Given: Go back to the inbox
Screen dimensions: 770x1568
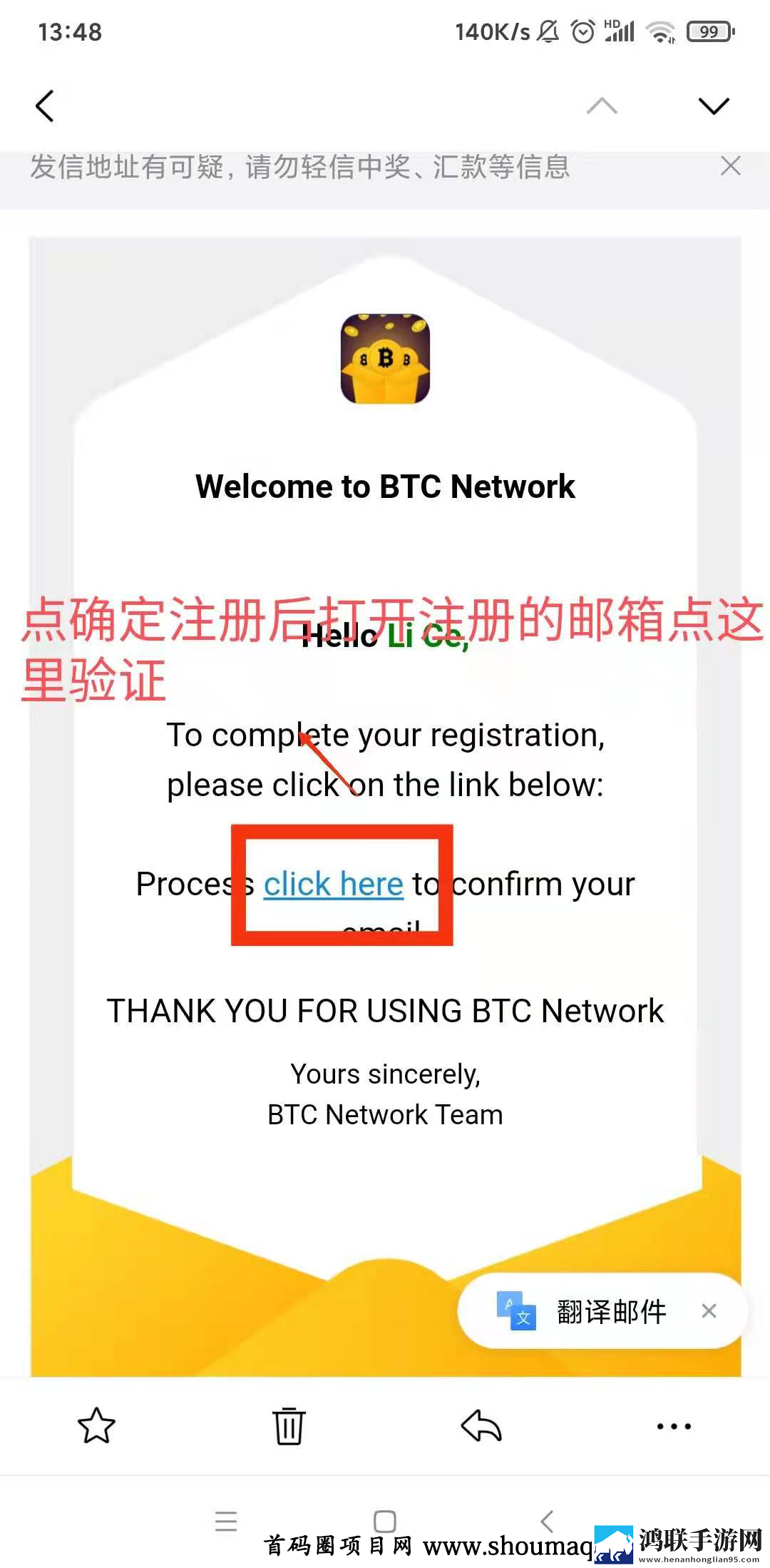Looking at the screenshot, I should coord(45,106).
